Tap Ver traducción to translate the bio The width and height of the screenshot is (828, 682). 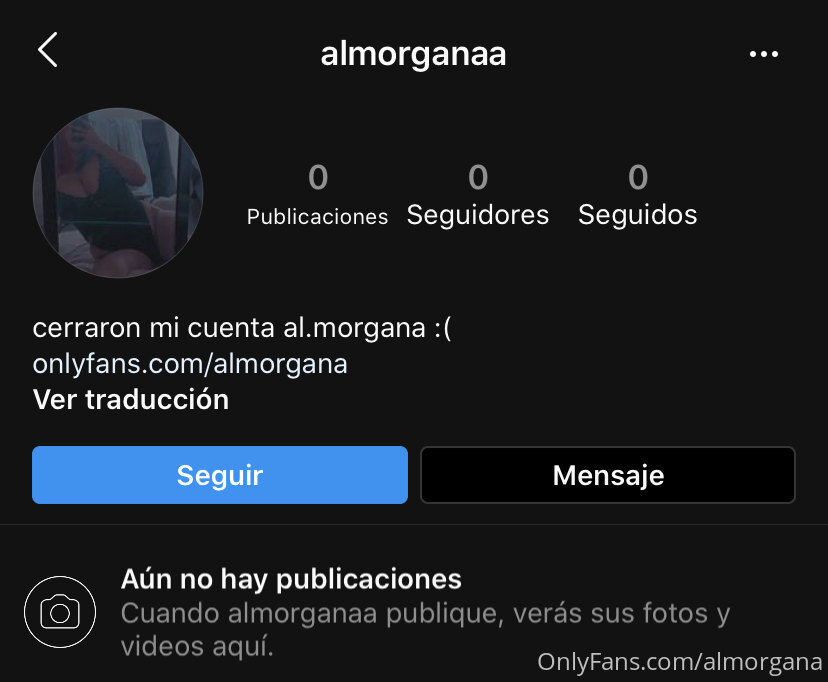131,400
